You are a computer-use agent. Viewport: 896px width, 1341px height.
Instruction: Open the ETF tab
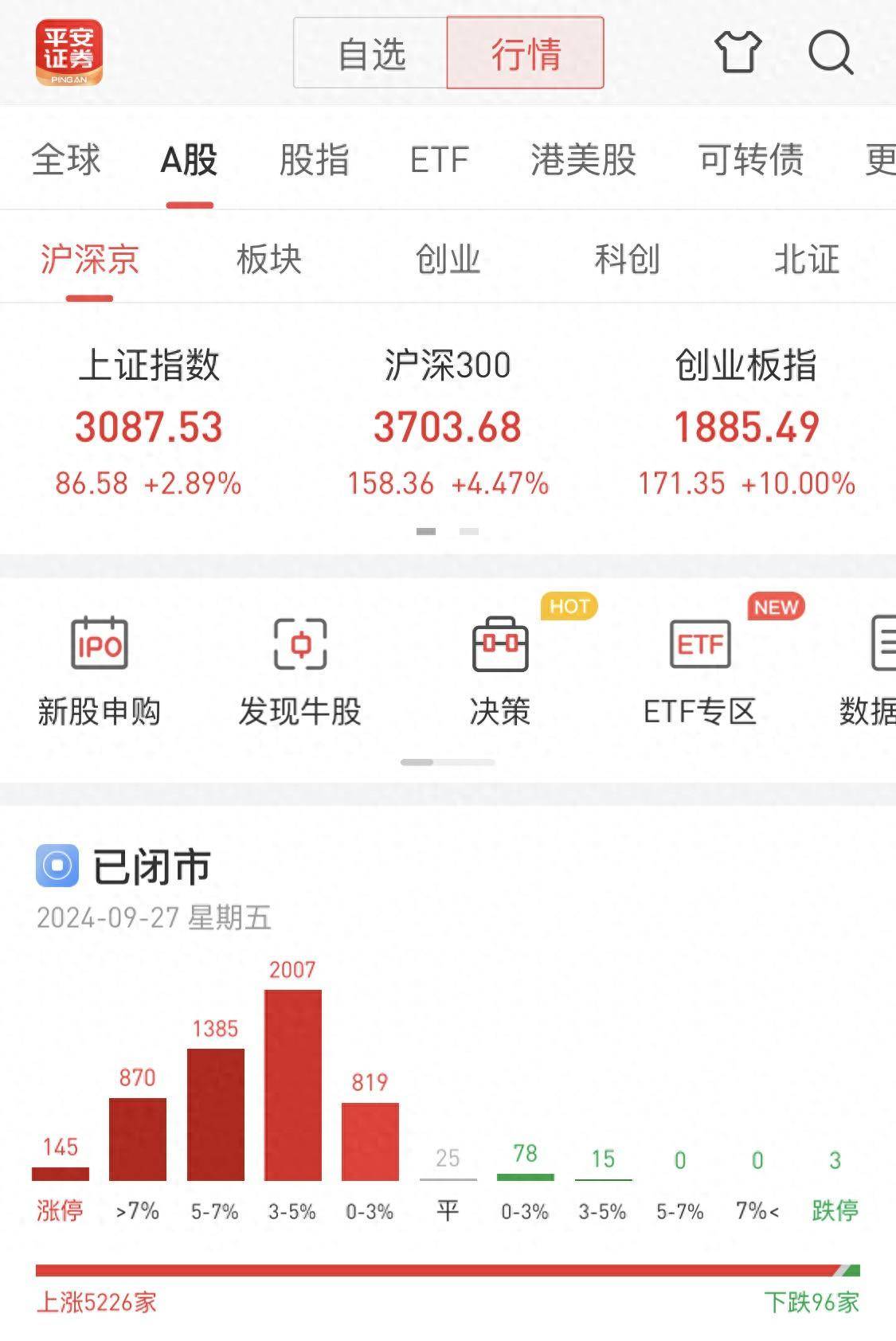(x=439, y=159)
